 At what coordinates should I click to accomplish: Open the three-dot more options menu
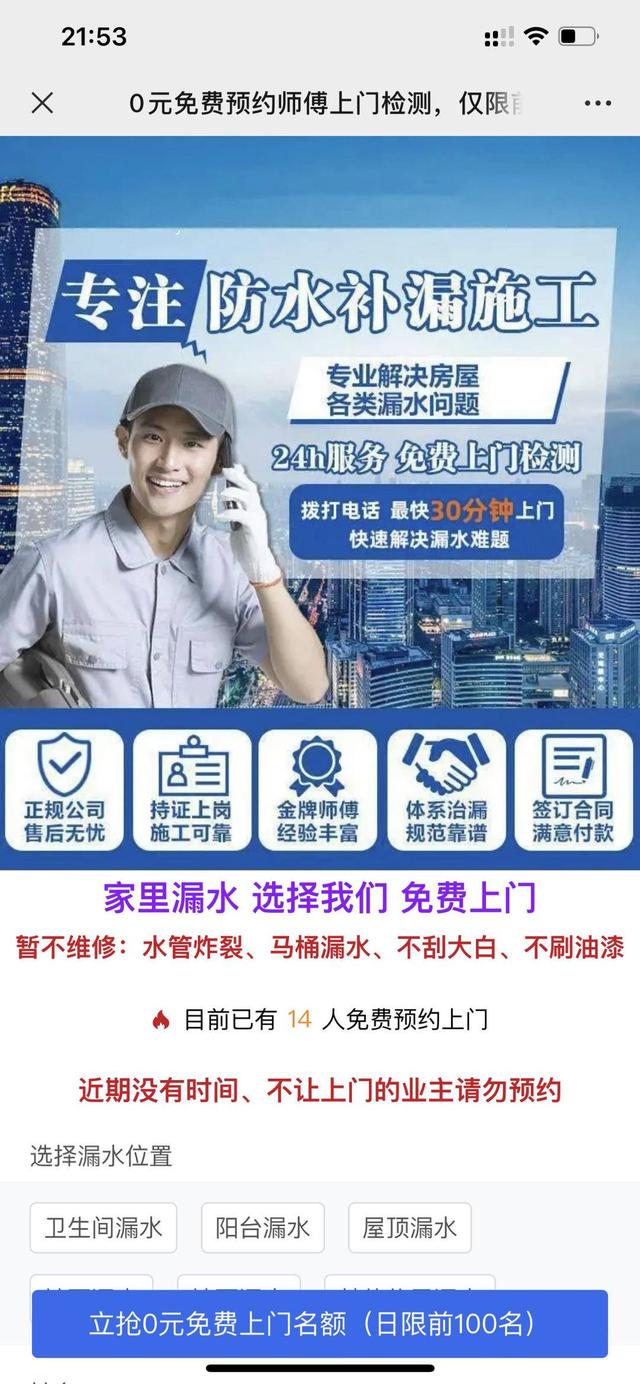[x=597, y=103]
